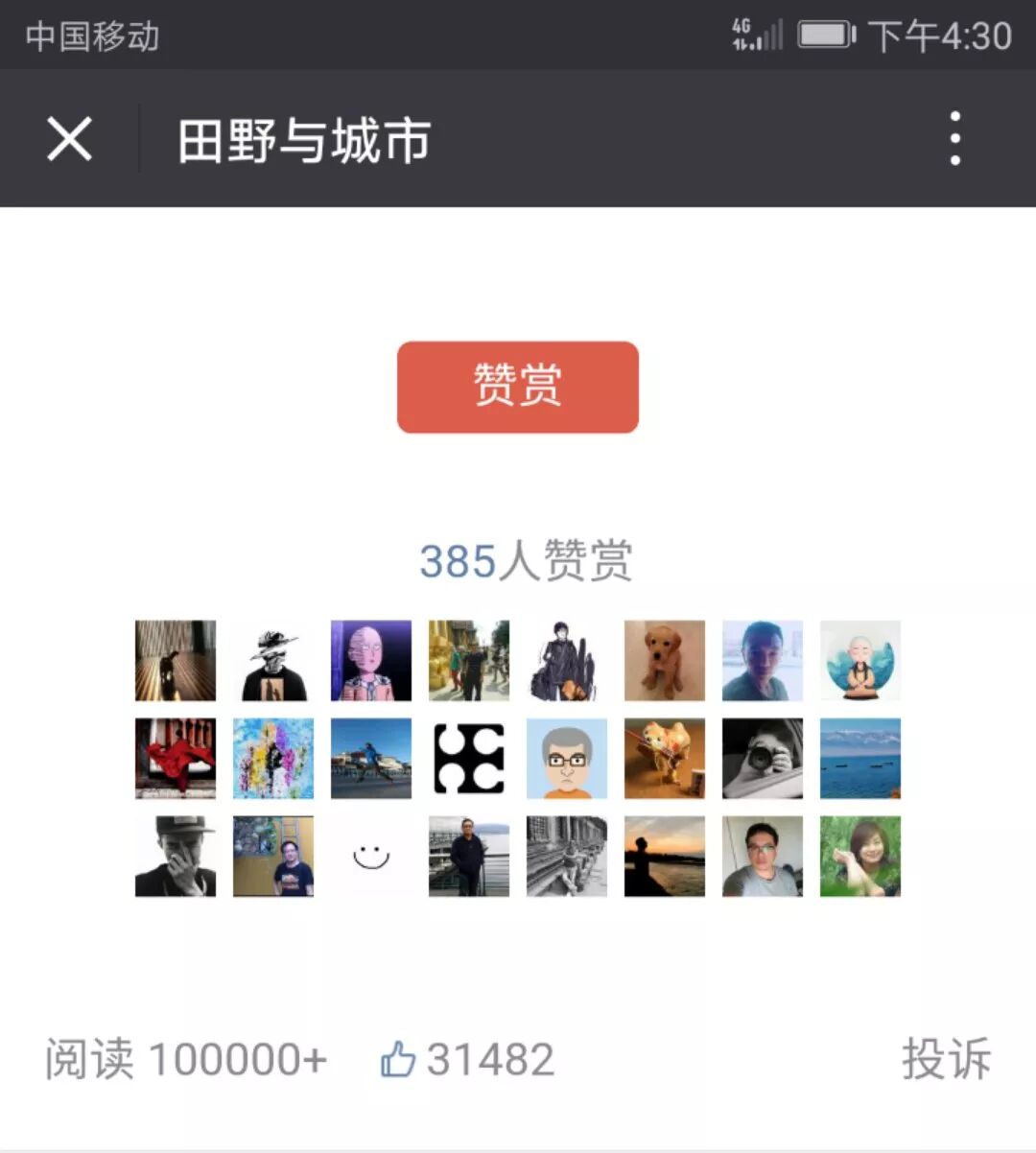Open the three-dot overflow menu
1036x1153 pixels.
[954, 139]
